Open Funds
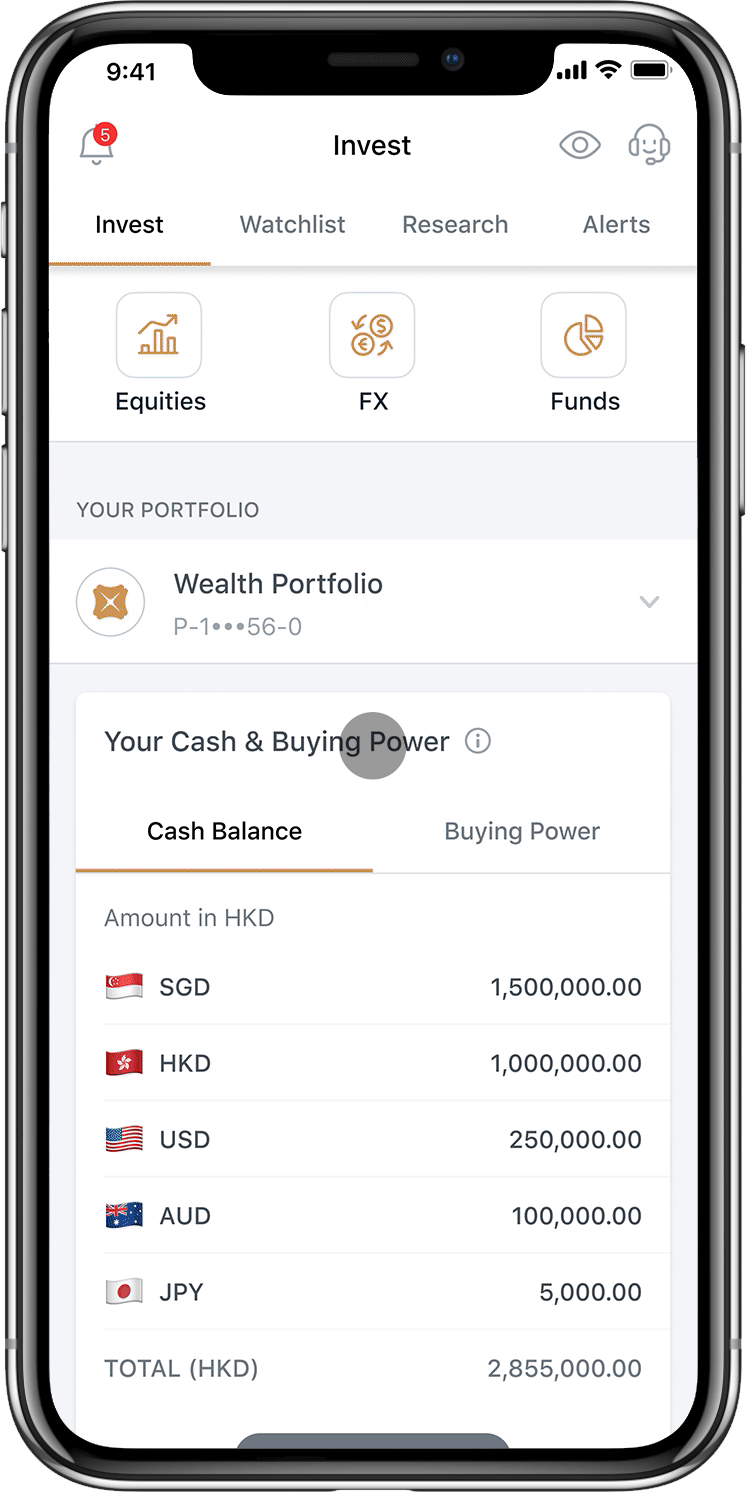Viewport: 746px width, 1492px height. click(584, 354)
